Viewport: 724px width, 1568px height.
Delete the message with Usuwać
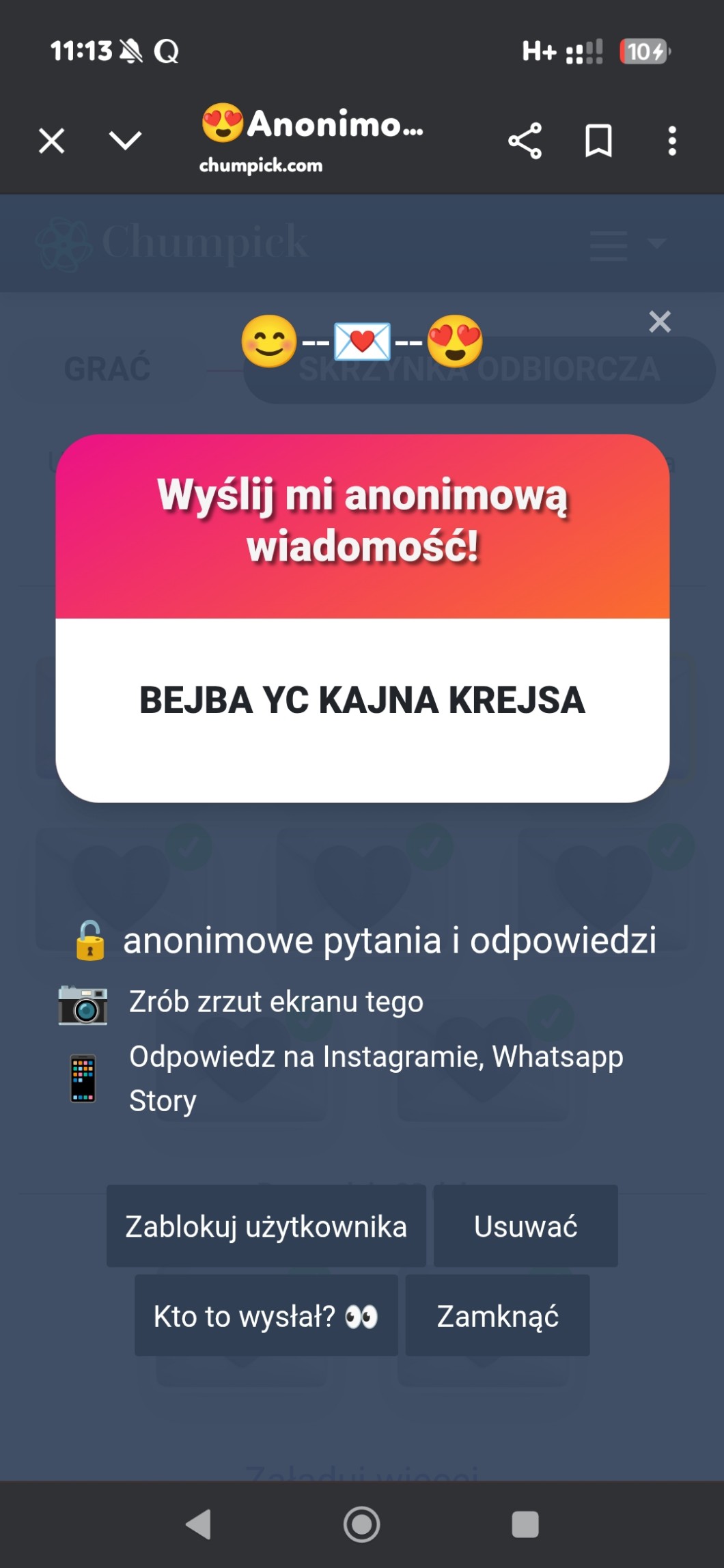[525, 1226]
